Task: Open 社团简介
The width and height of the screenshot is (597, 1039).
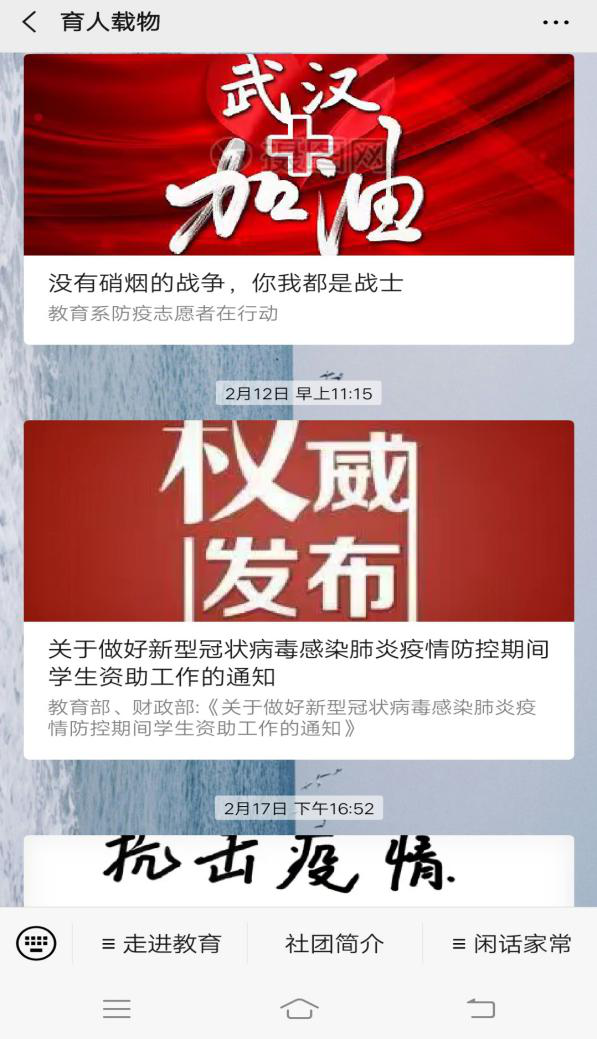Action: 335,944
